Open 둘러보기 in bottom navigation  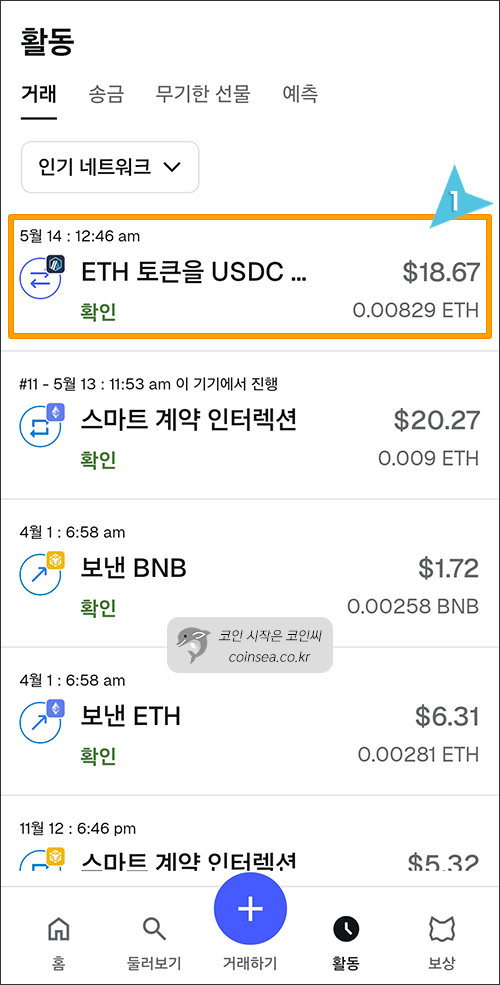(x=153, y=940)
